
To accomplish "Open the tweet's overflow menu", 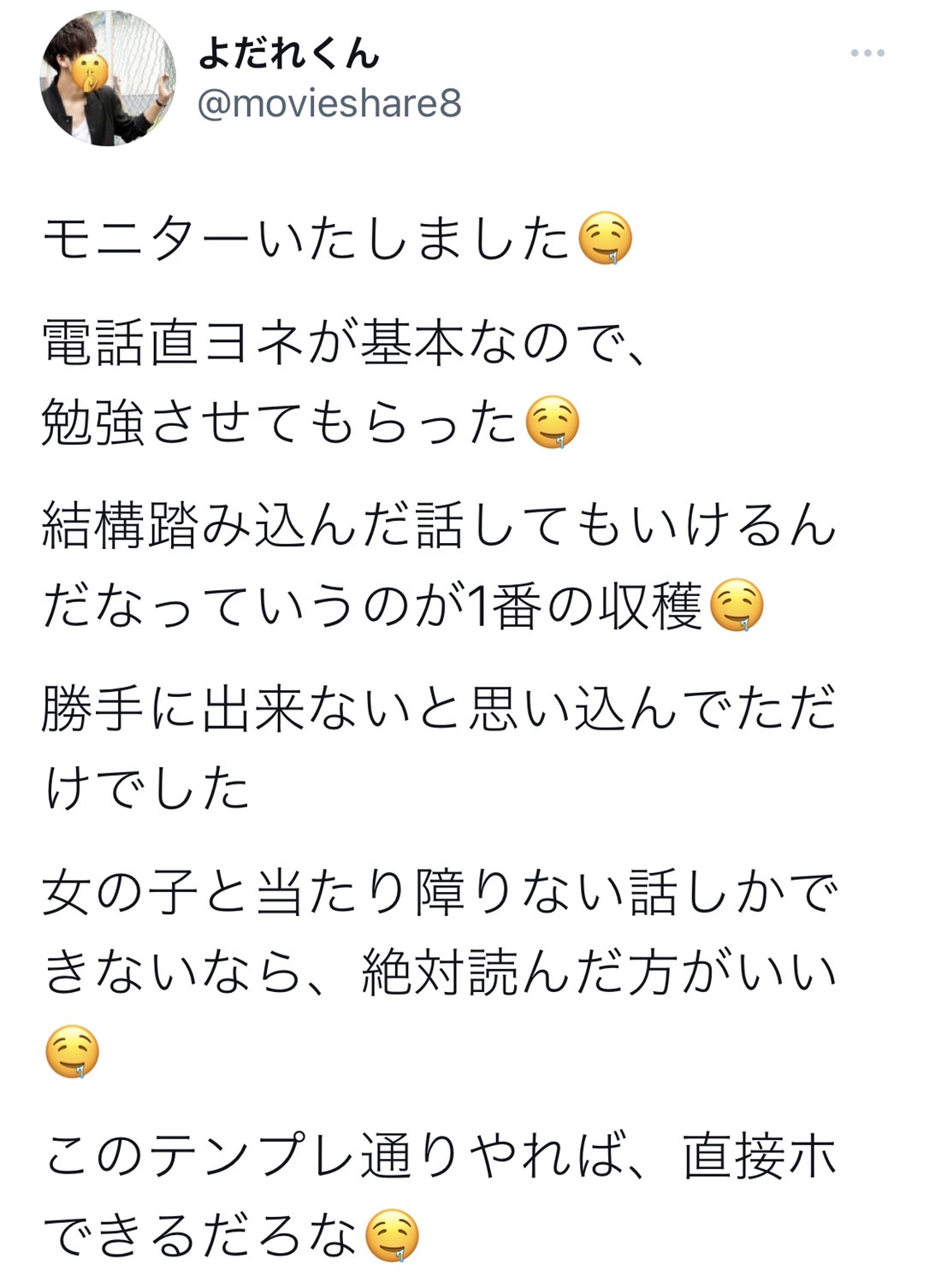I will [867, 53].
